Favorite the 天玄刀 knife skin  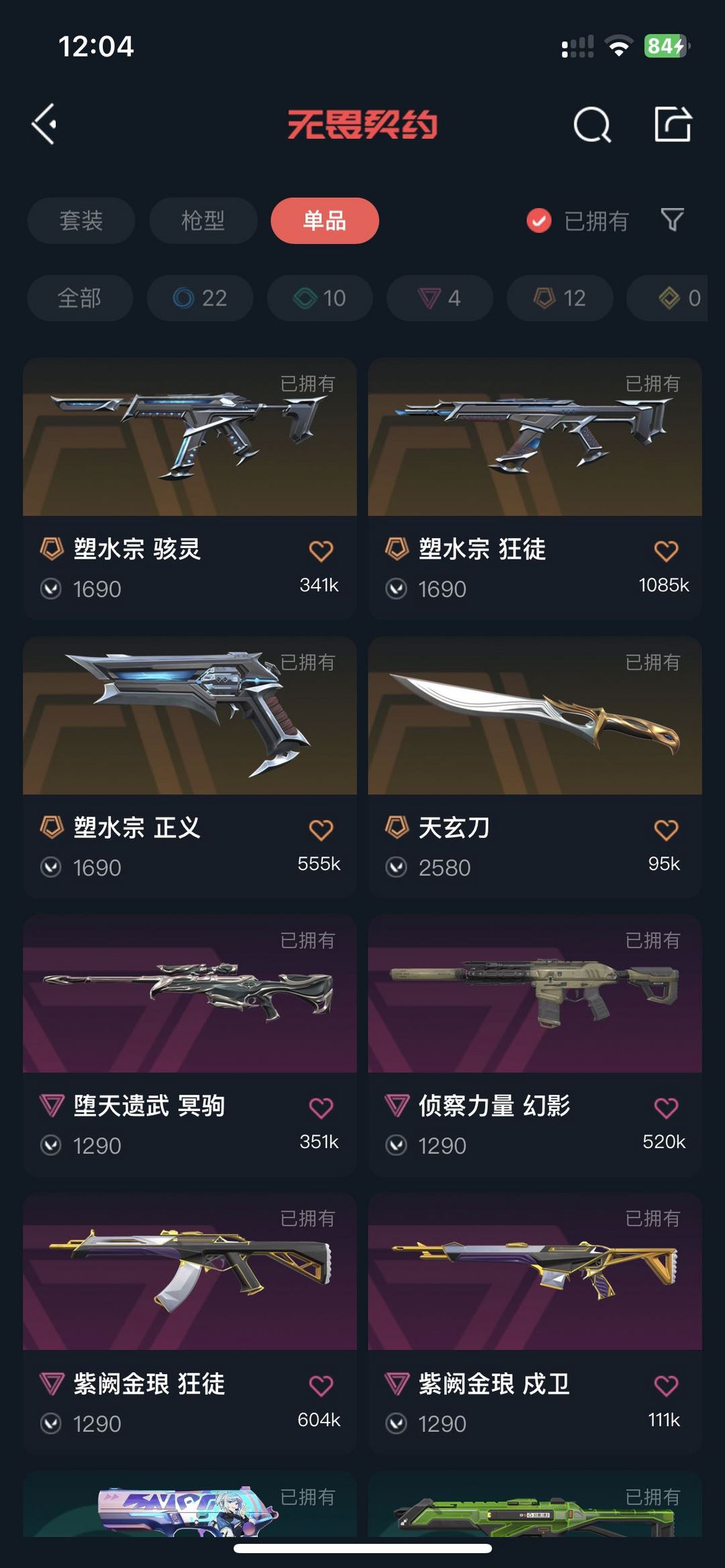pyautogui.click(x=666, y=830)
